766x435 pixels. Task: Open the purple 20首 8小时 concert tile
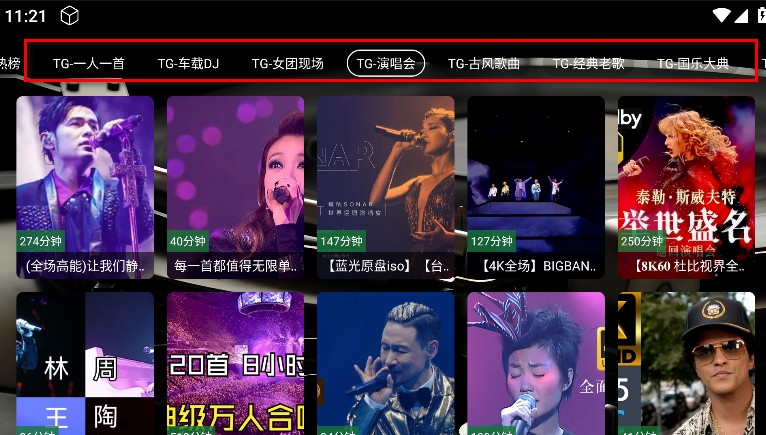(235, 365)
